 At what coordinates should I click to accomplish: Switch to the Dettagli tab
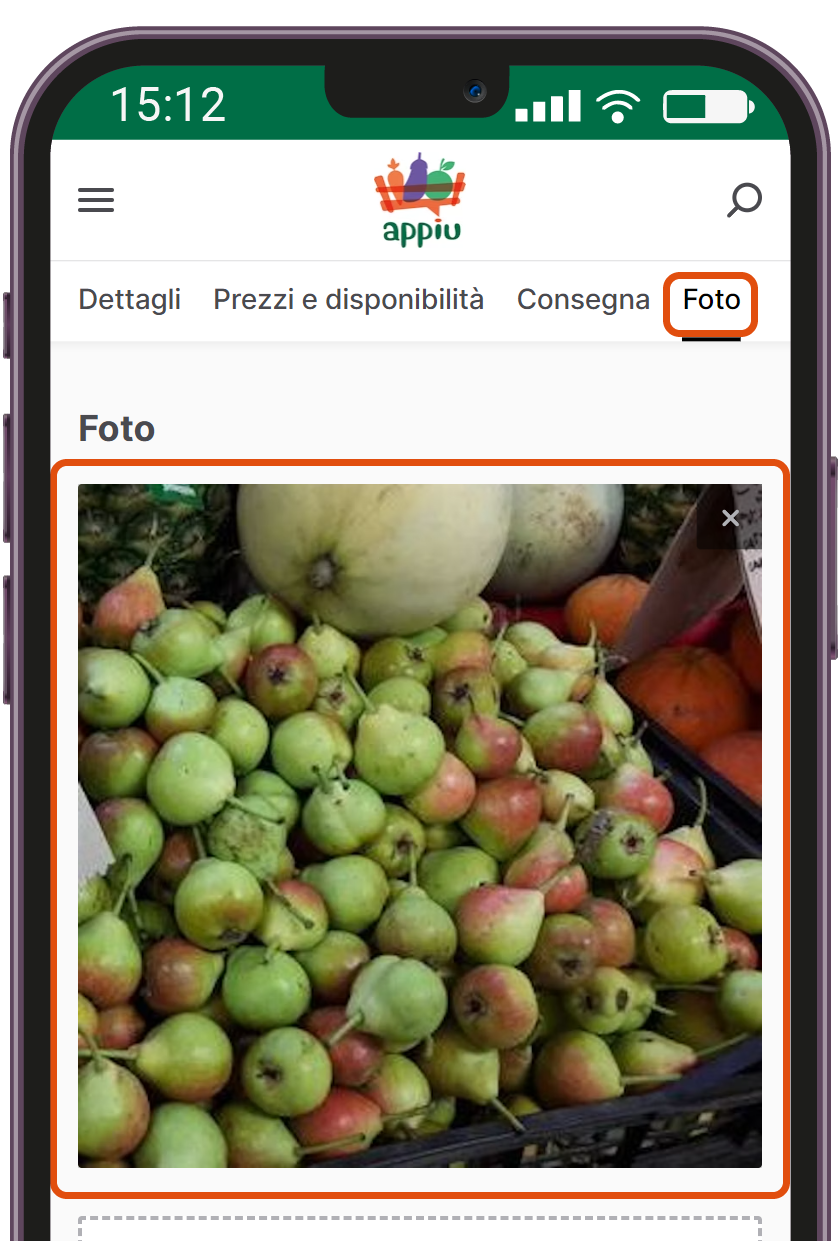pyautogui.click(x=129, y=299)
